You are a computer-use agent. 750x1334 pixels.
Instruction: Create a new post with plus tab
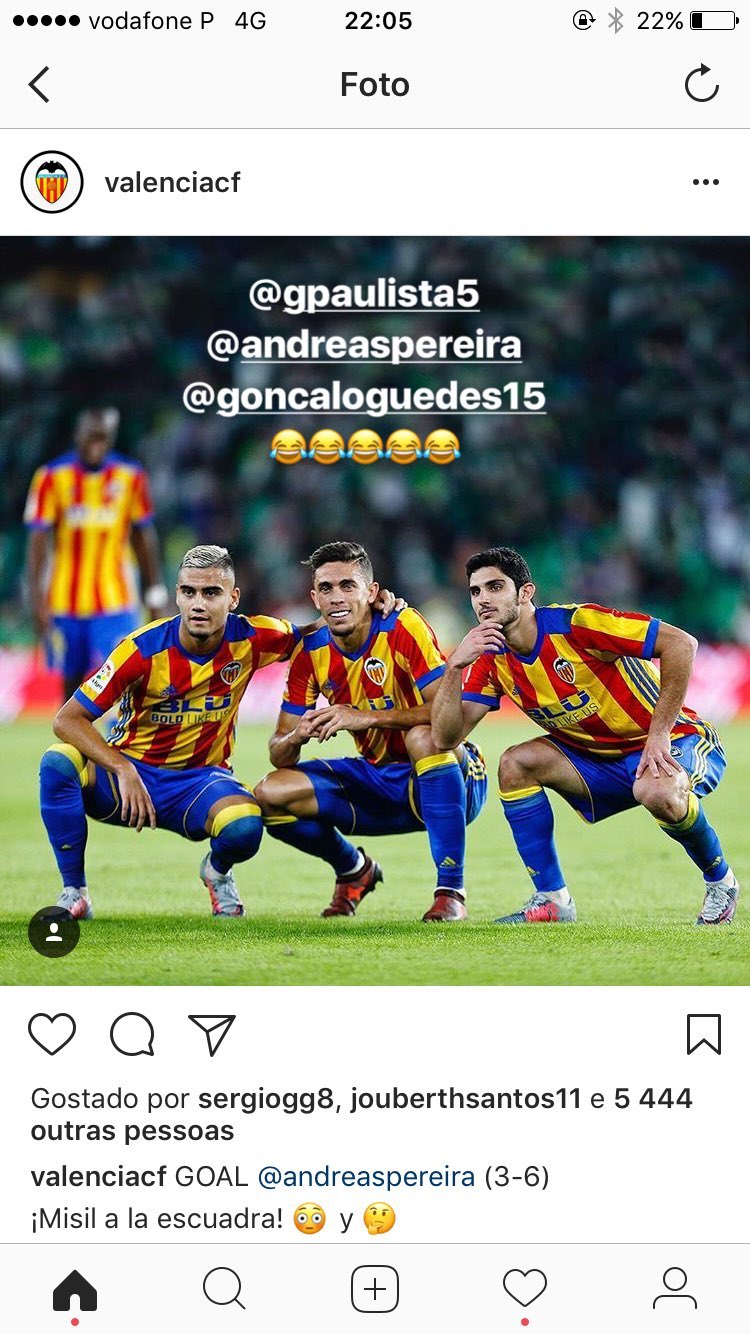[375, 1290]
